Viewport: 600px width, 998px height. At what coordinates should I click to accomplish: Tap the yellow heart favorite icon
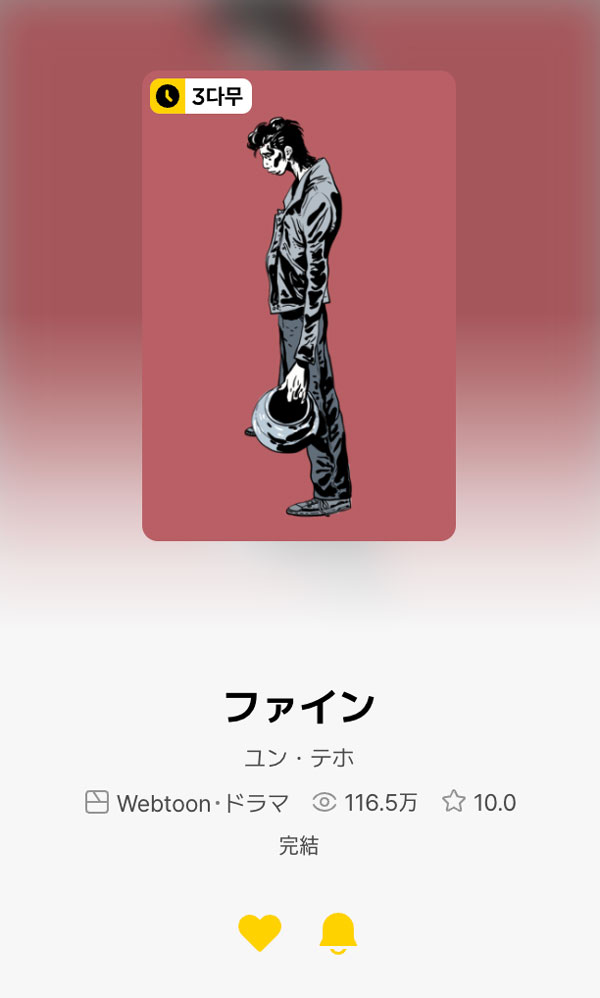click(260, 932)
